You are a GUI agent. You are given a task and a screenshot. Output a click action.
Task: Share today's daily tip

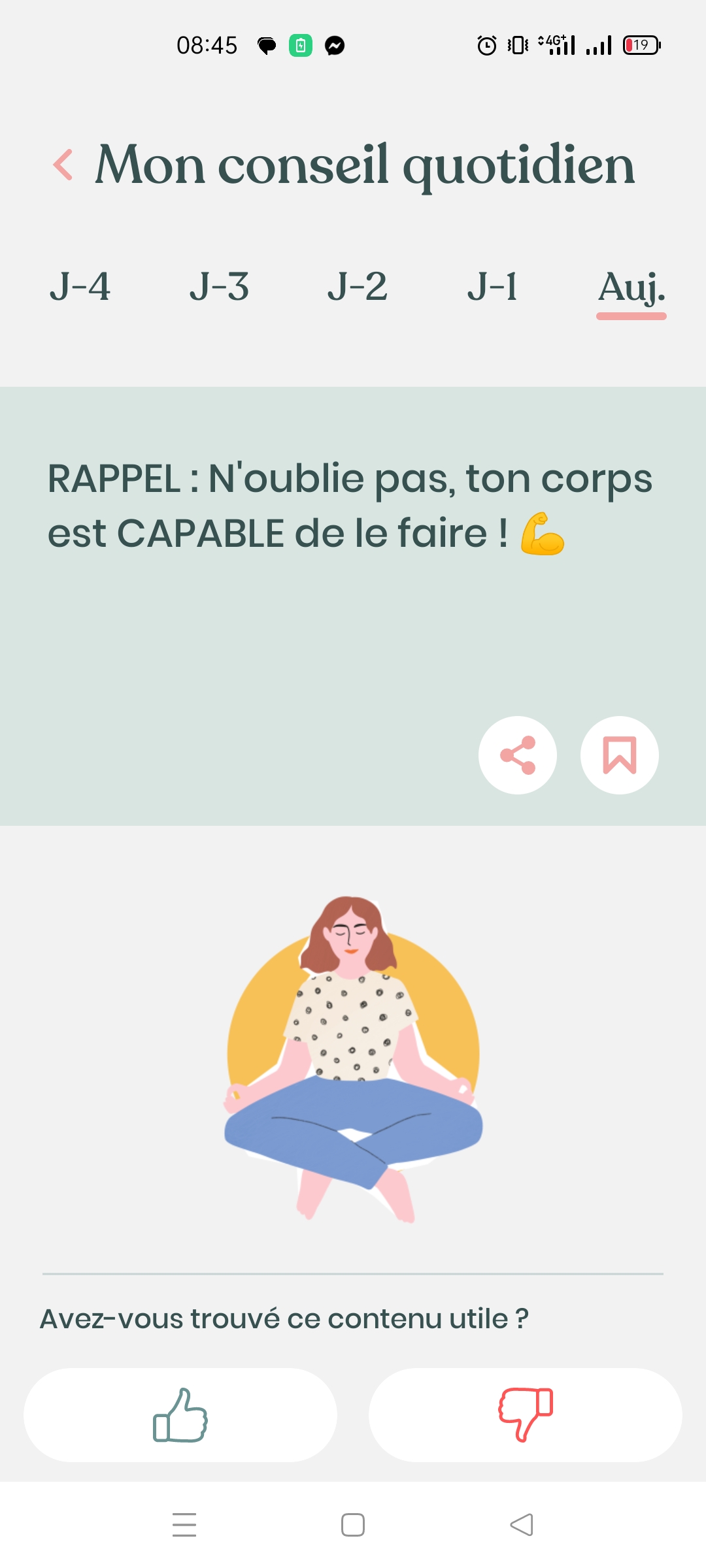tap(517, 755)
